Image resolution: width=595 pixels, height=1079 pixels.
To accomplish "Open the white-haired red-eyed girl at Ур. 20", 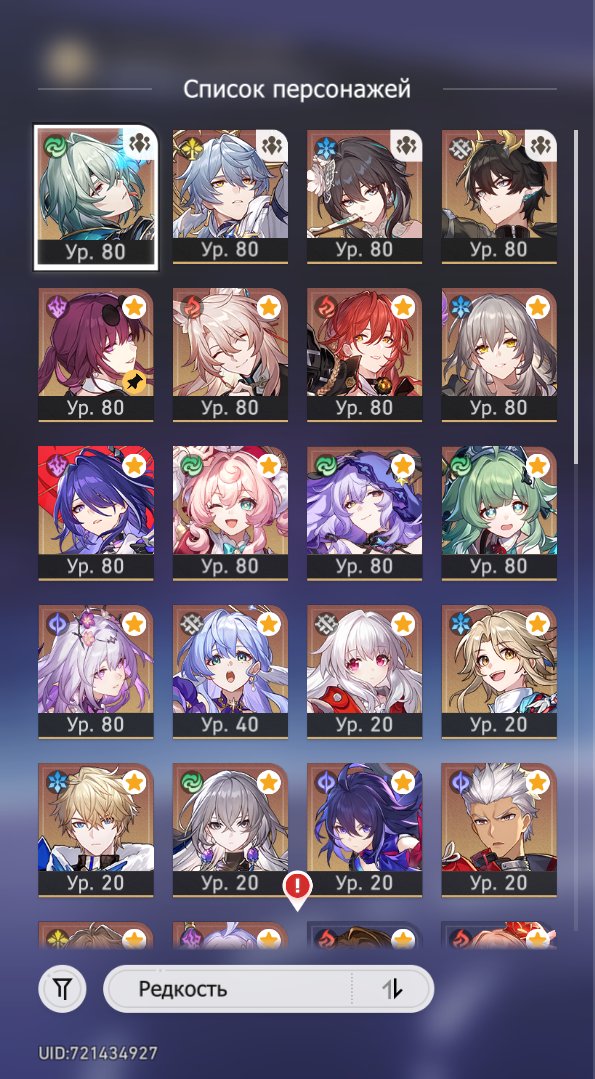I will 365,671.
